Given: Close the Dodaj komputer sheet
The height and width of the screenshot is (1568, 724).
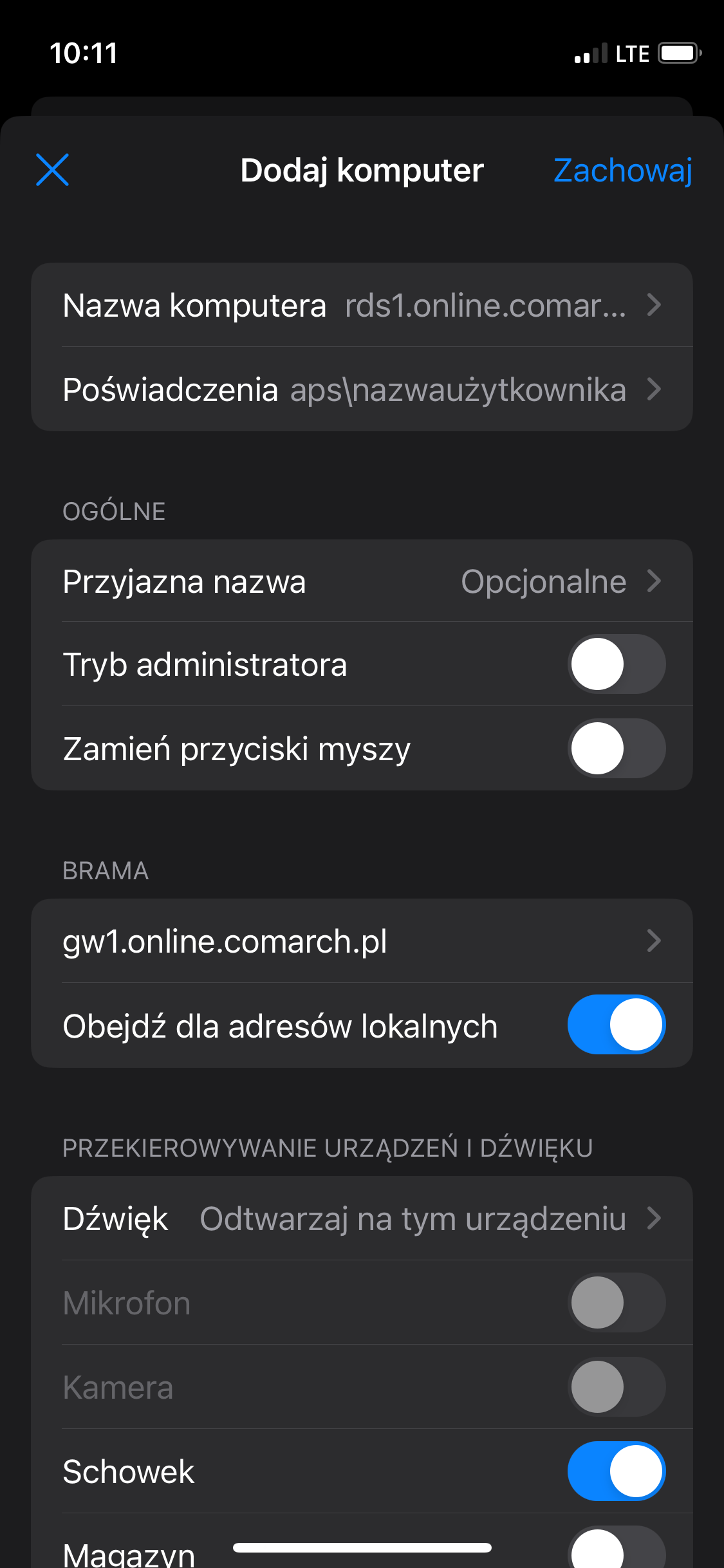Looking at the screenshot, I should tap(52, 170).
